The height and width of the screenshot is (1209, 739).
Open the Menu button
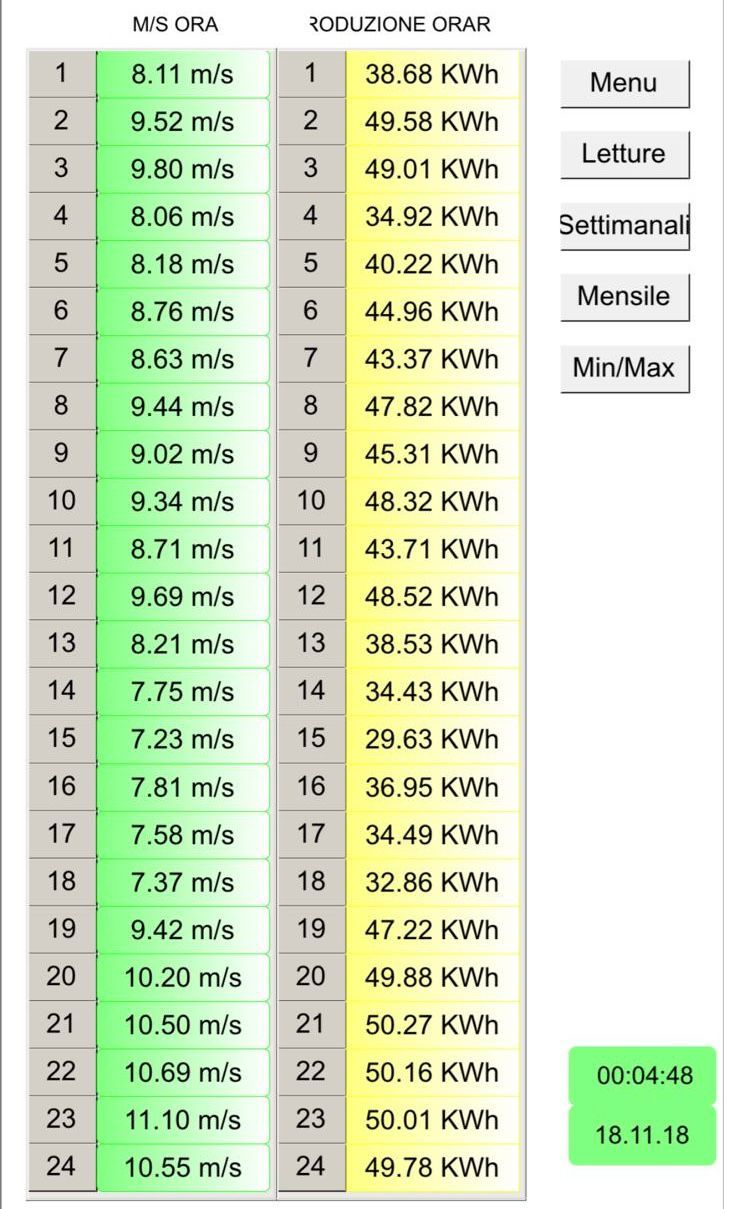624,83
